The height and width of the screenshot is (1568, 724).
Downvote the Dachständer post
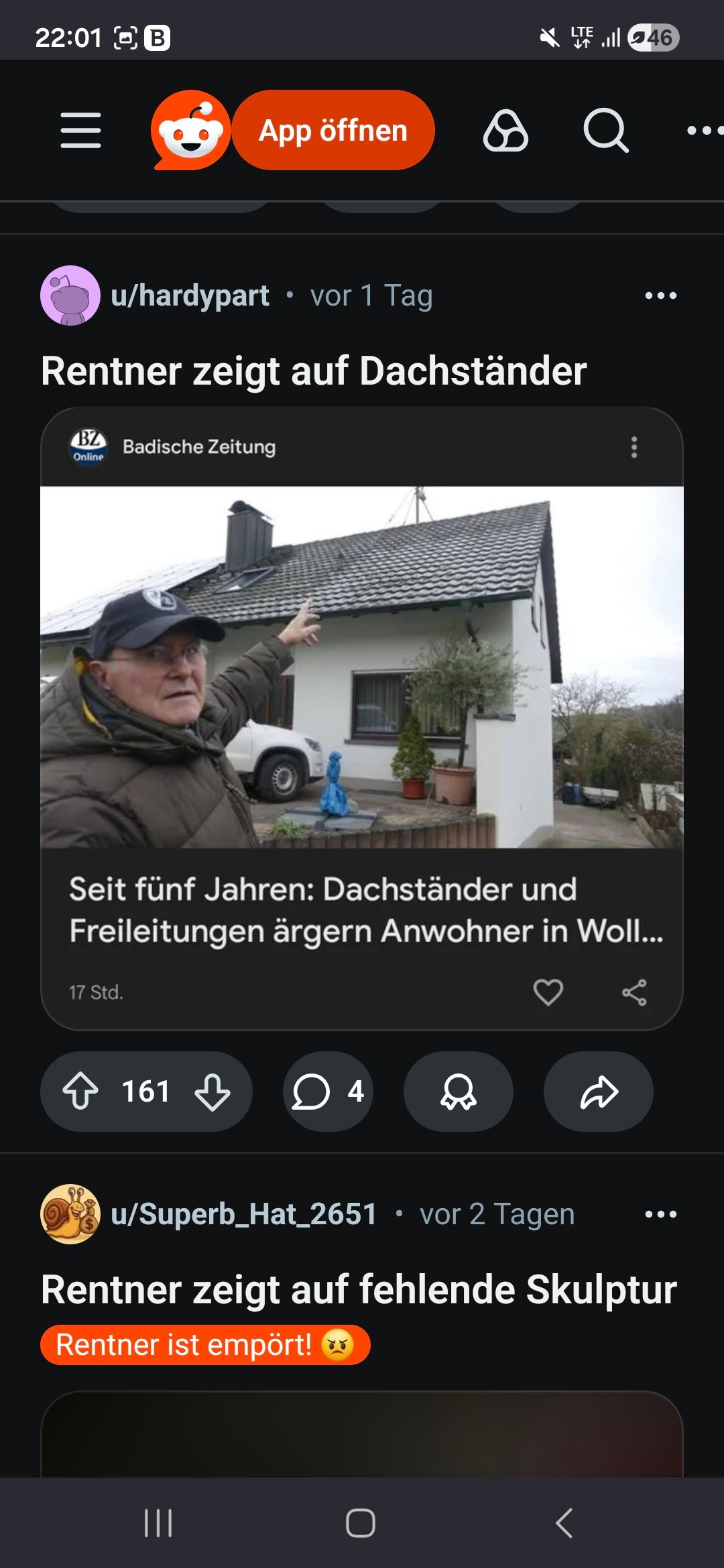tap(213, 1091)
